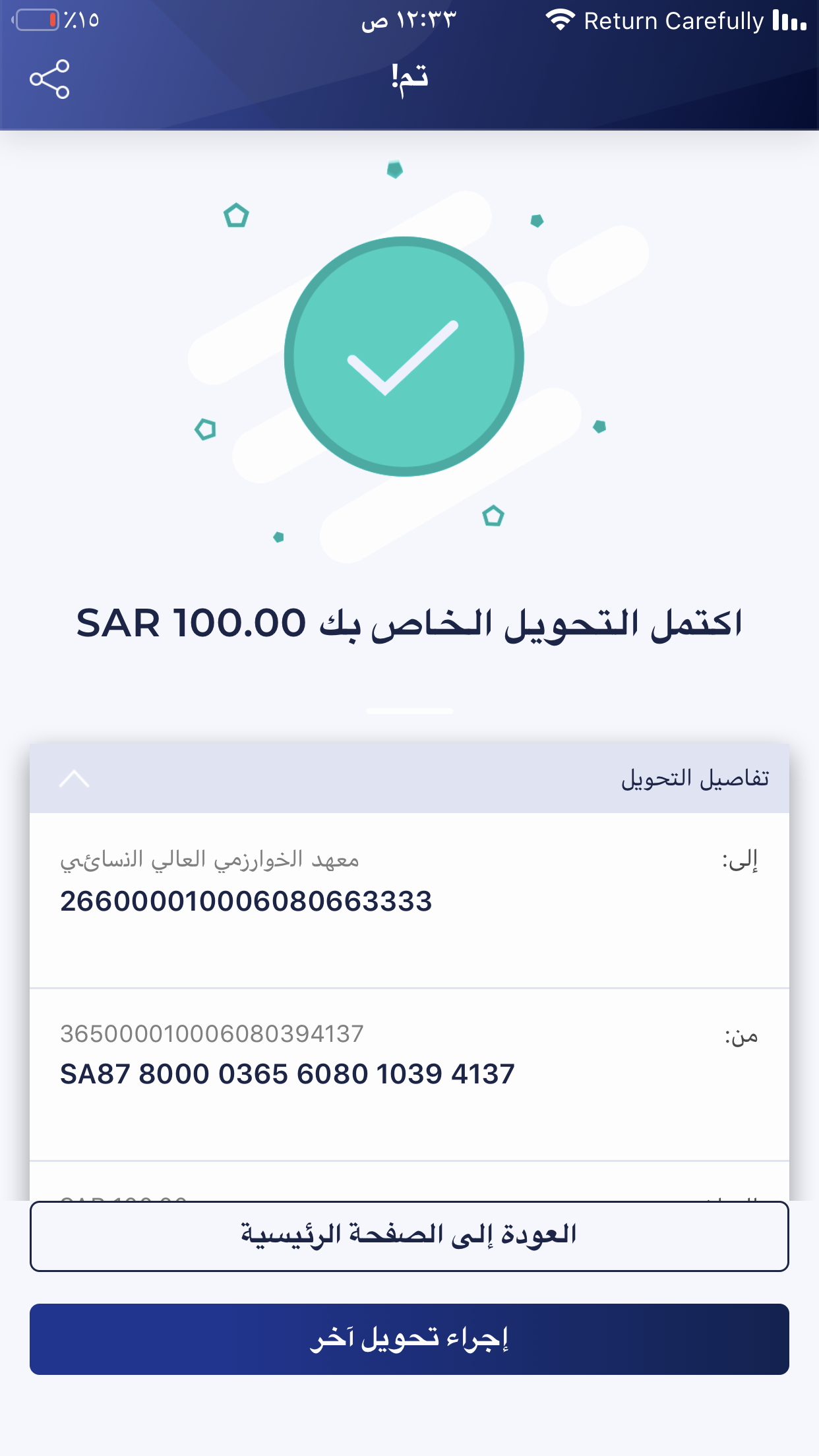The height and width of the screenshot is (1456, 819).
Task: Share the transfer receipt
Action: pos(49,79)
